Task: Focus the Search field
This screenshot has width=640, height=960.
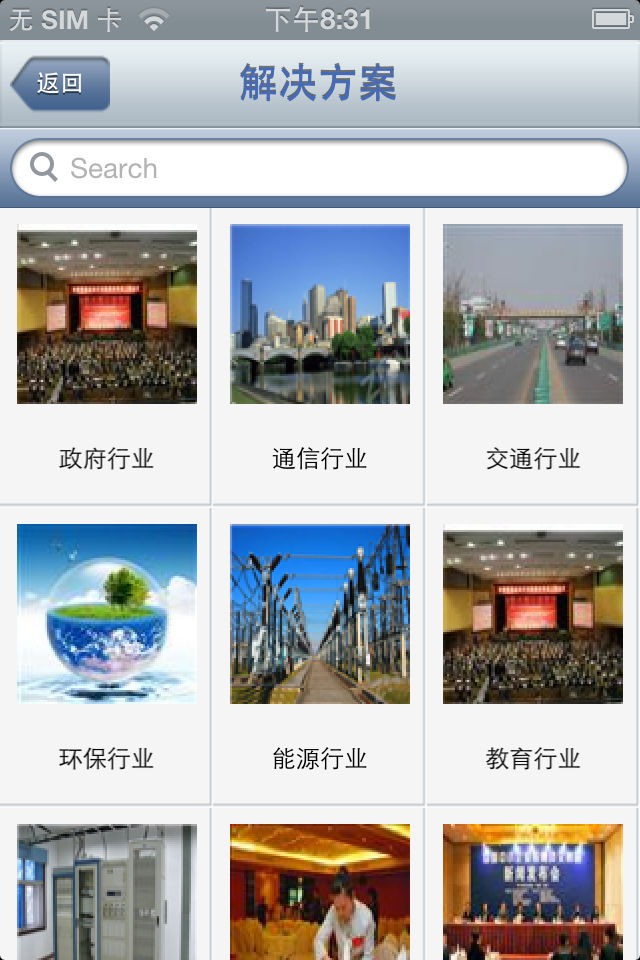Action: coord(320,168)
